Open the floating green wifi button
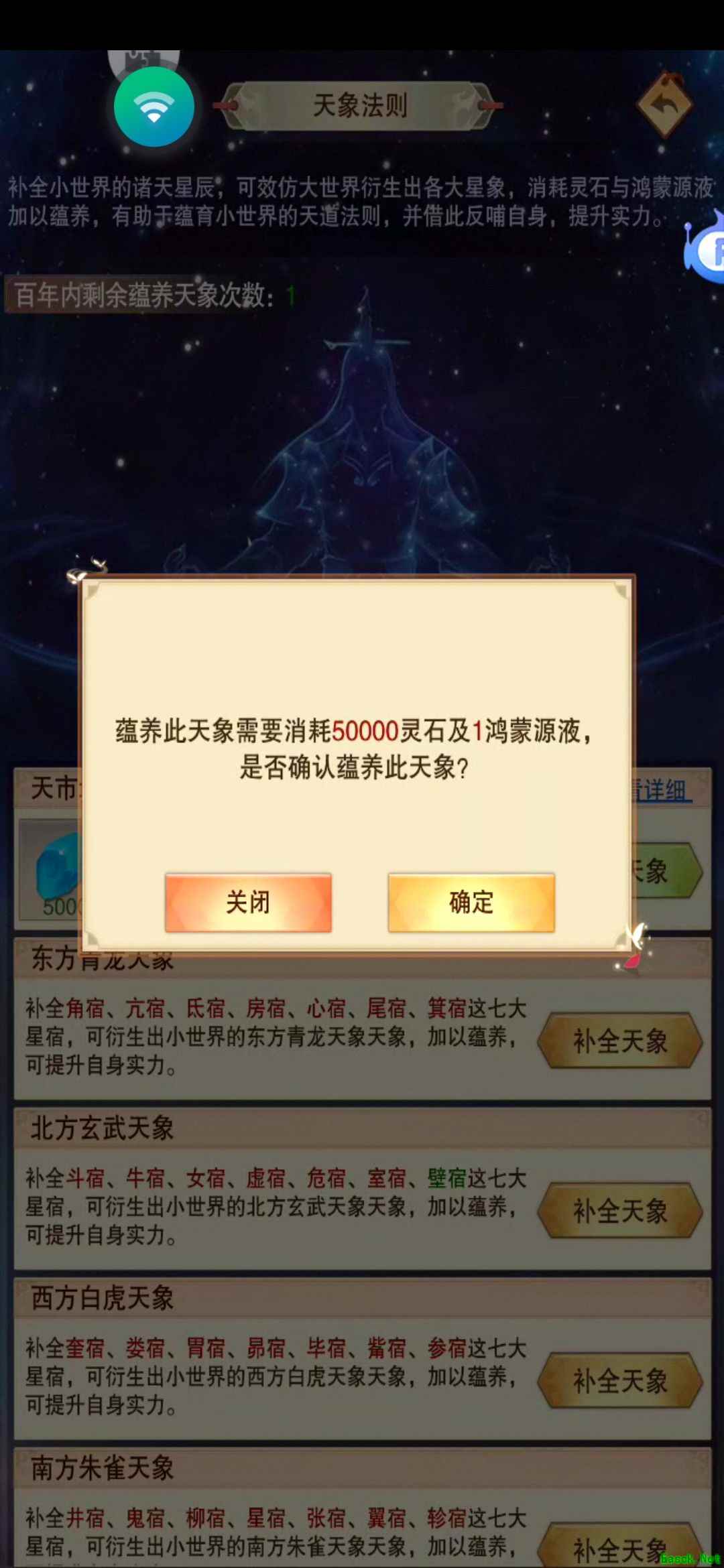724x1568 pixels. pyautogui.click(x=154, y=107)
